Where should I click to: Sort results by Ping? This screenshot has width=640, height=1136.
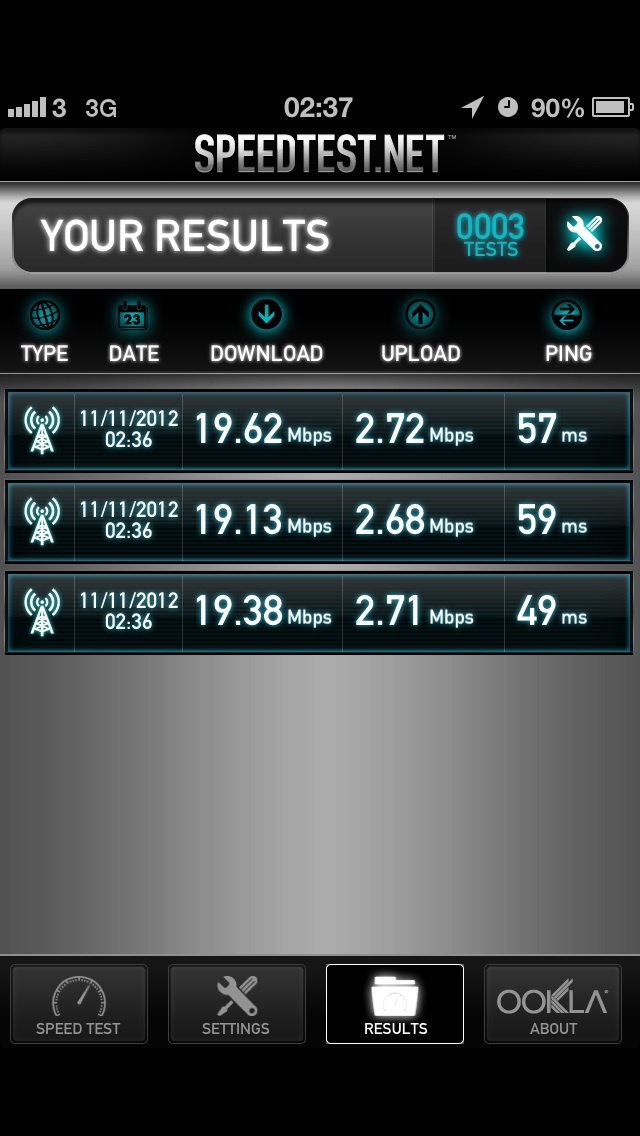(568, 333)
